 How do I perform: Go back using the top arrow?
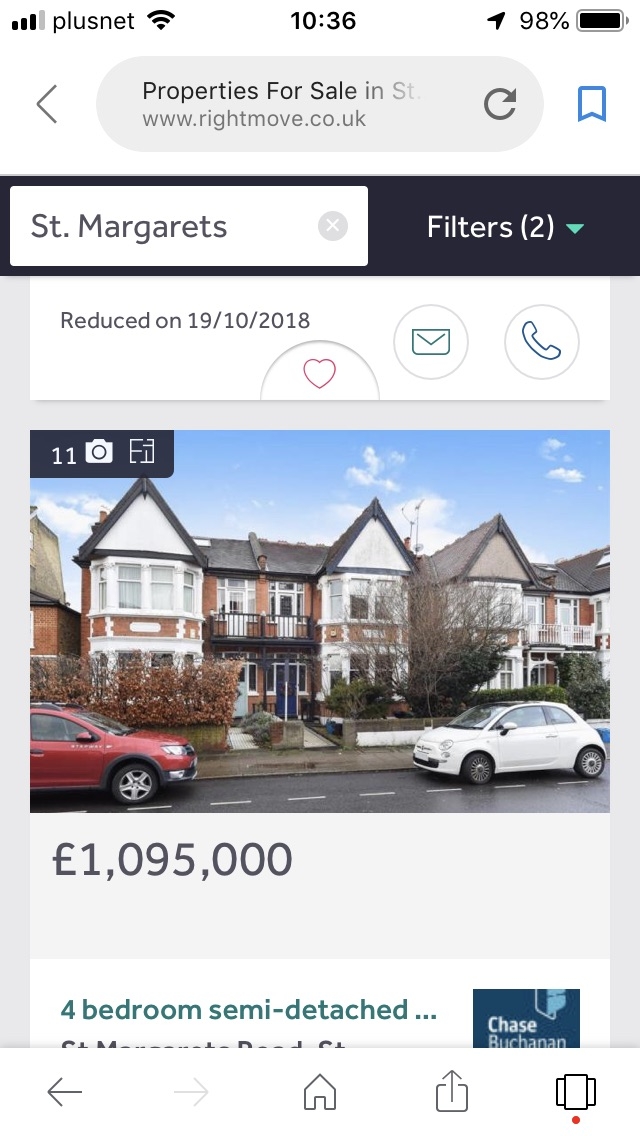[x=47, y=104]
